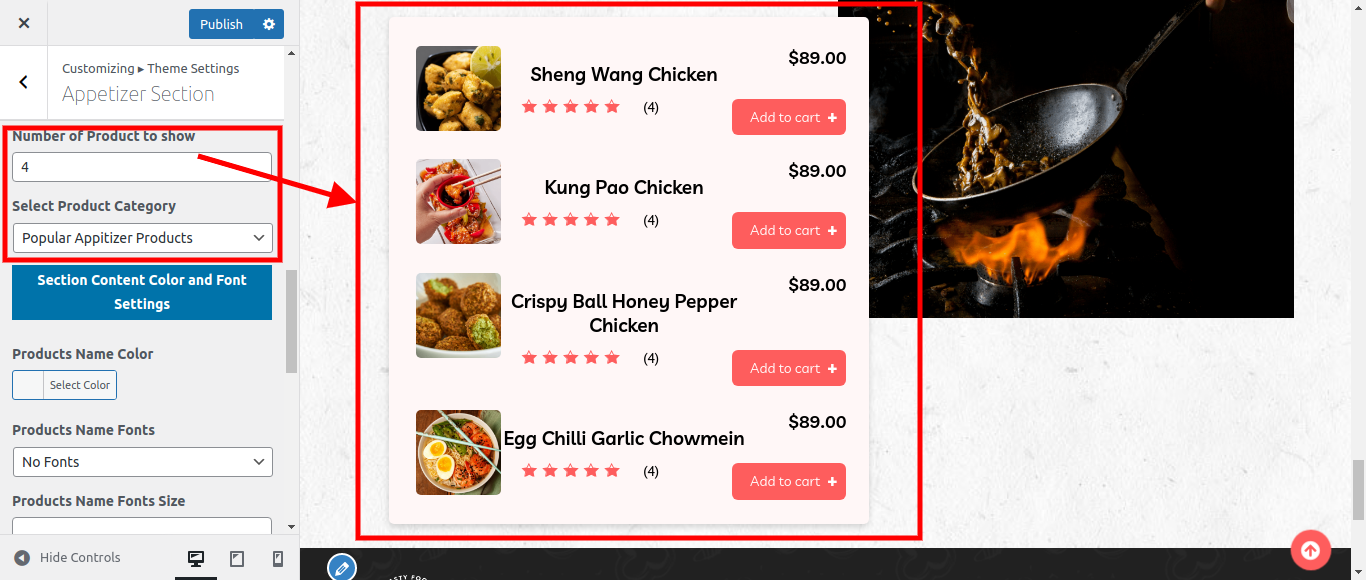
Task: Add Sheng Wang Chicken to cart
Action: (x=788, y=117)
